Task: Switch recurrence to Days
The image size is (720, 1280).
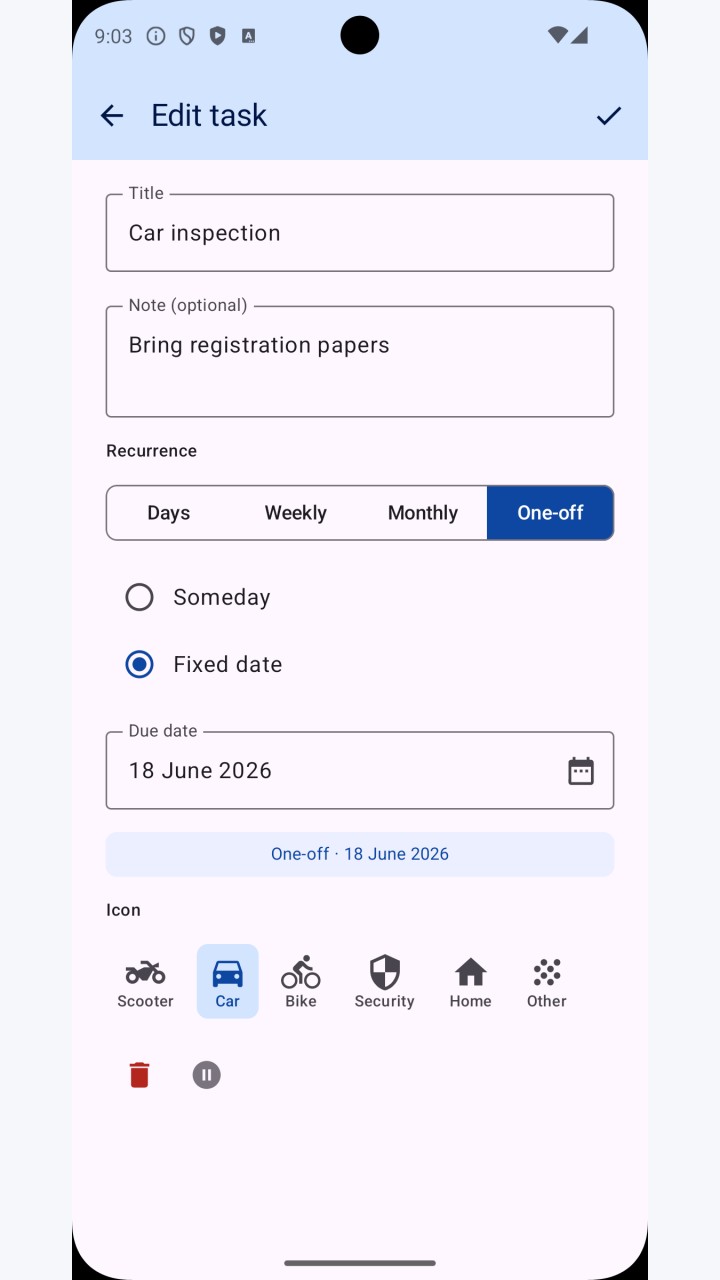Action: (x=169, y=513)
